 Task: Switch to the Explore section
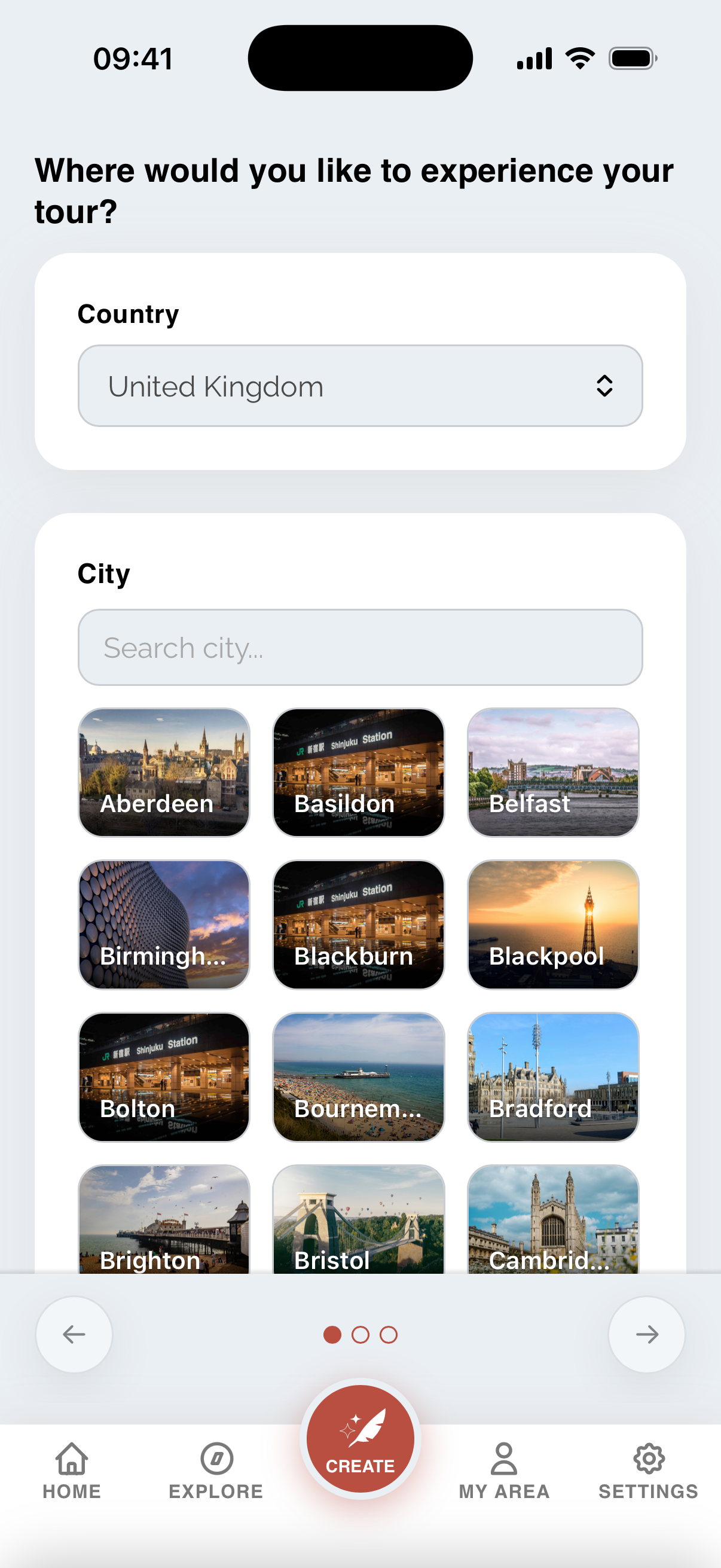[x=216, y=1491]
